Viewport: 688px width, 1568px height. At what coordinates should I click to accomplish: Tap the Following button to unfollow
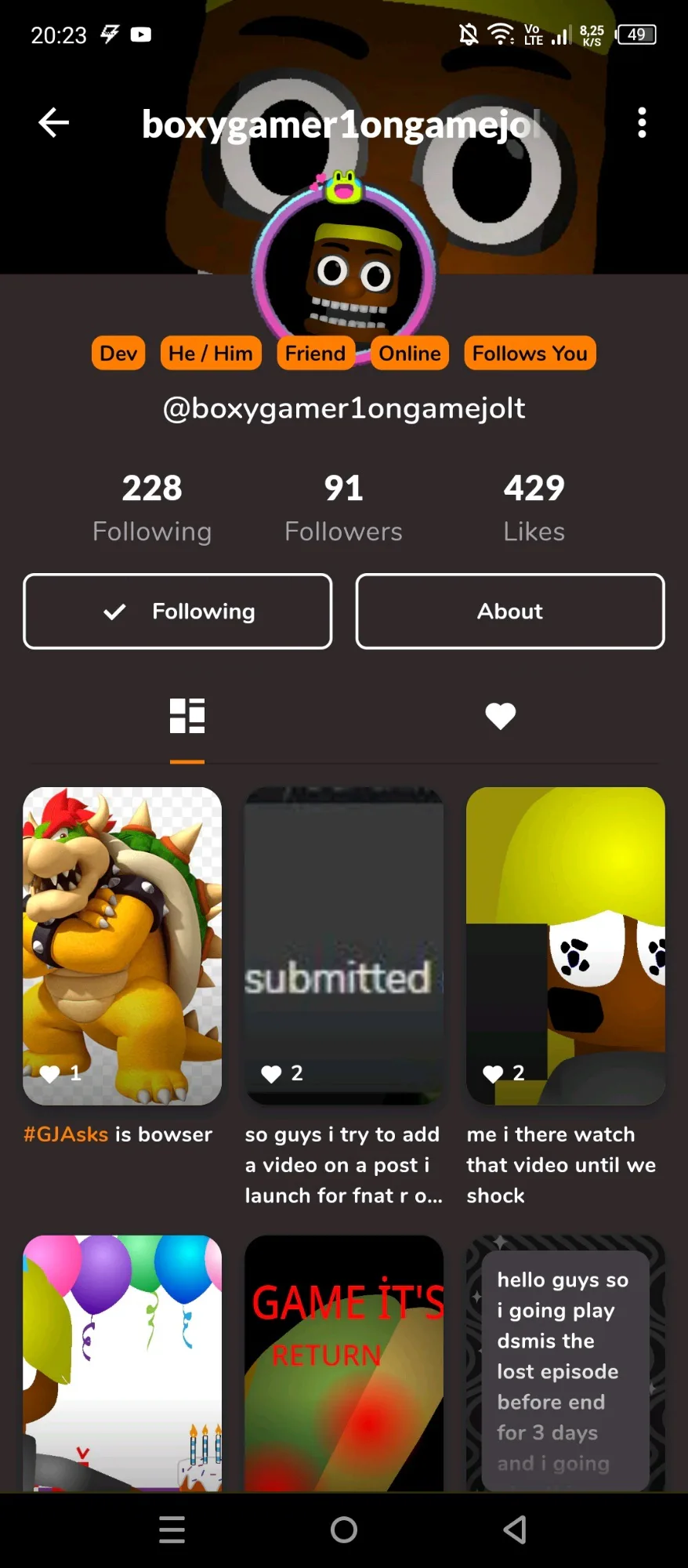point(178,612)
